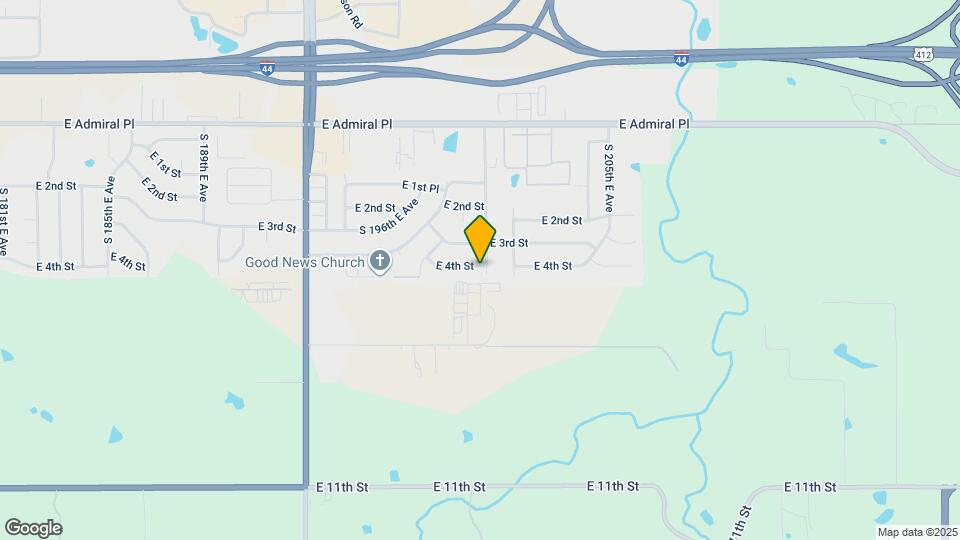The width and height of the screenshot is (960, 540).
Task: Open the Good News Church place pin
Action: pyautogui.click(x=379, y=263)
